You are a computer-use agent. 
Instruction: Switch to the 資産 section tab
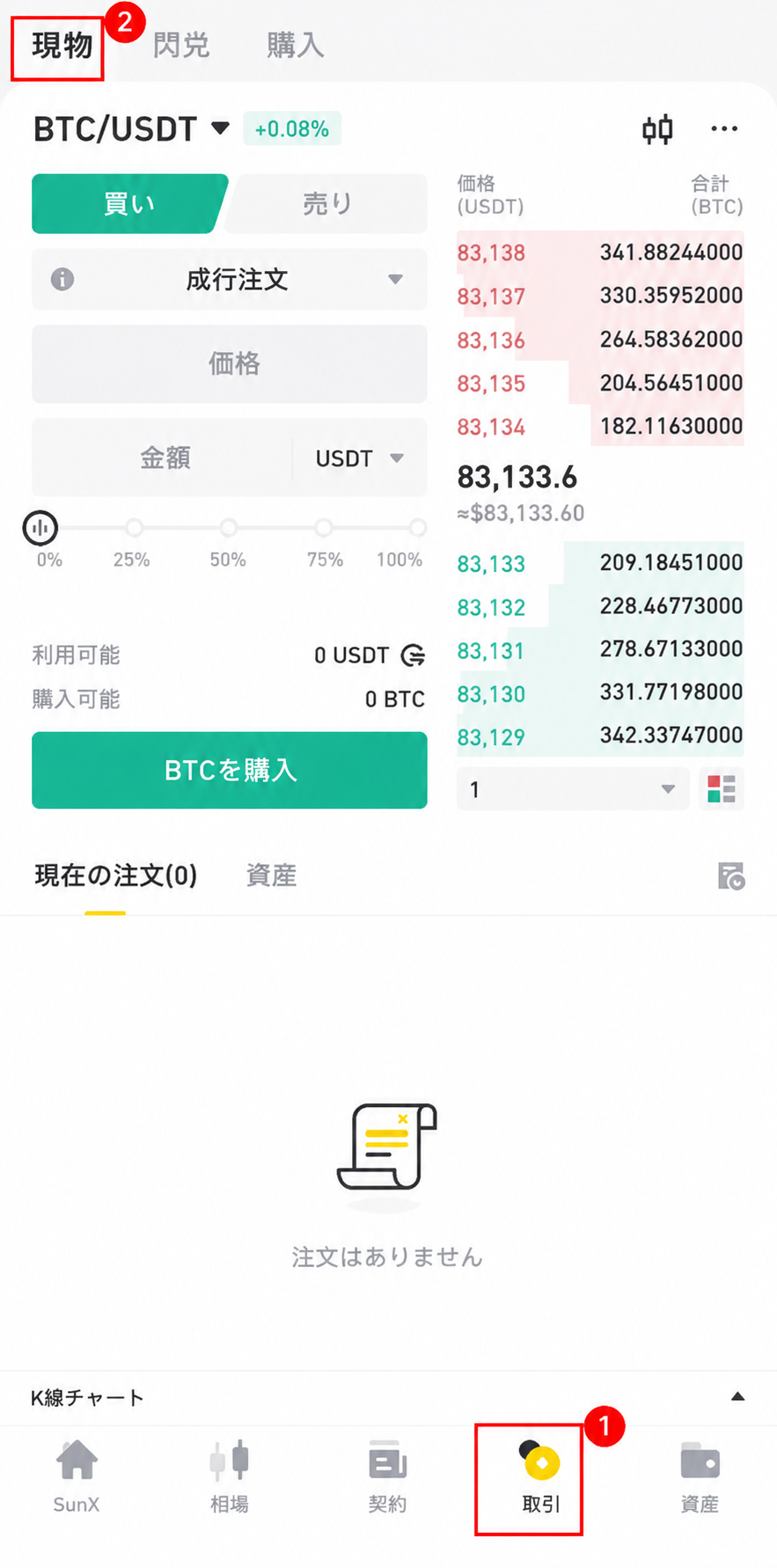tap(272, 876)
